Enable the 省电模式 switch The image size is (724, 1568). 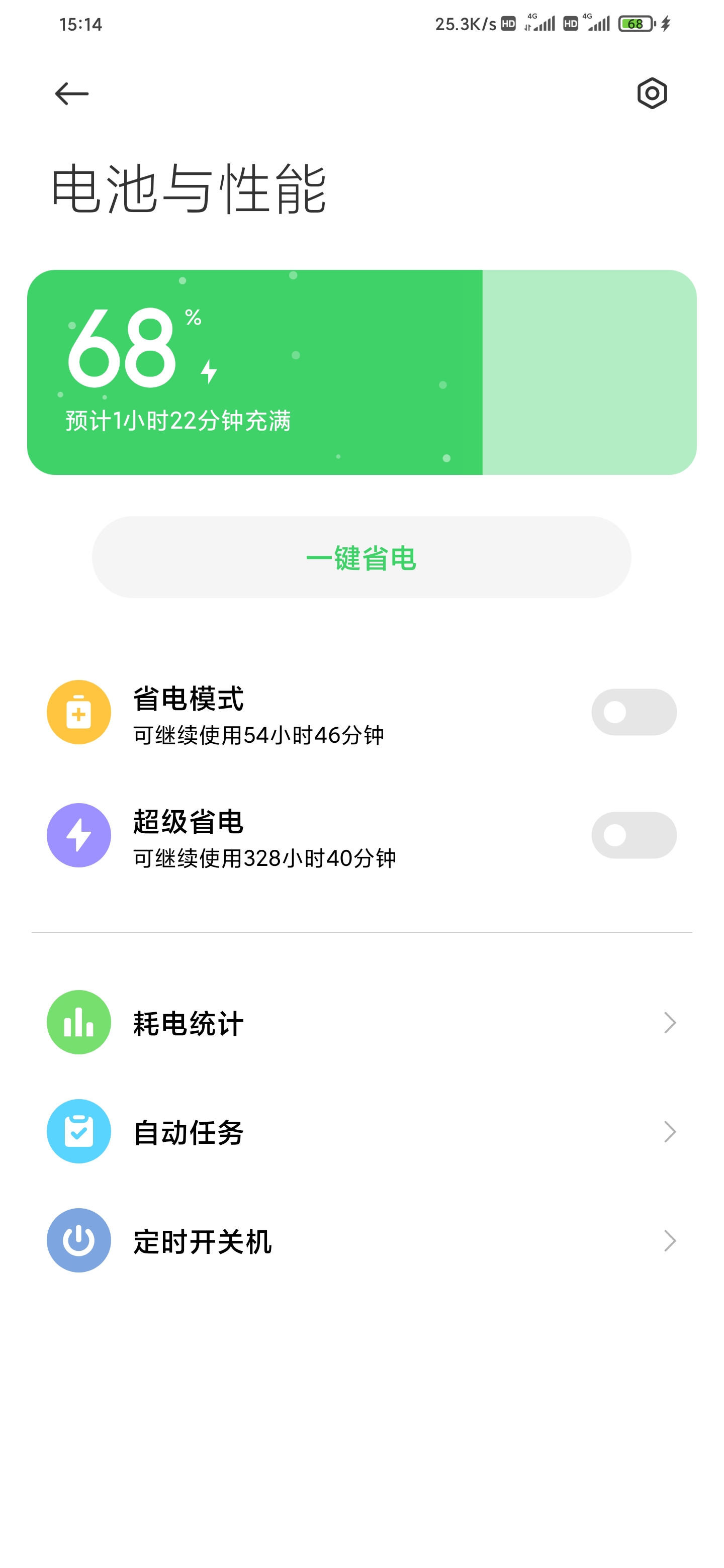point(633,712)
